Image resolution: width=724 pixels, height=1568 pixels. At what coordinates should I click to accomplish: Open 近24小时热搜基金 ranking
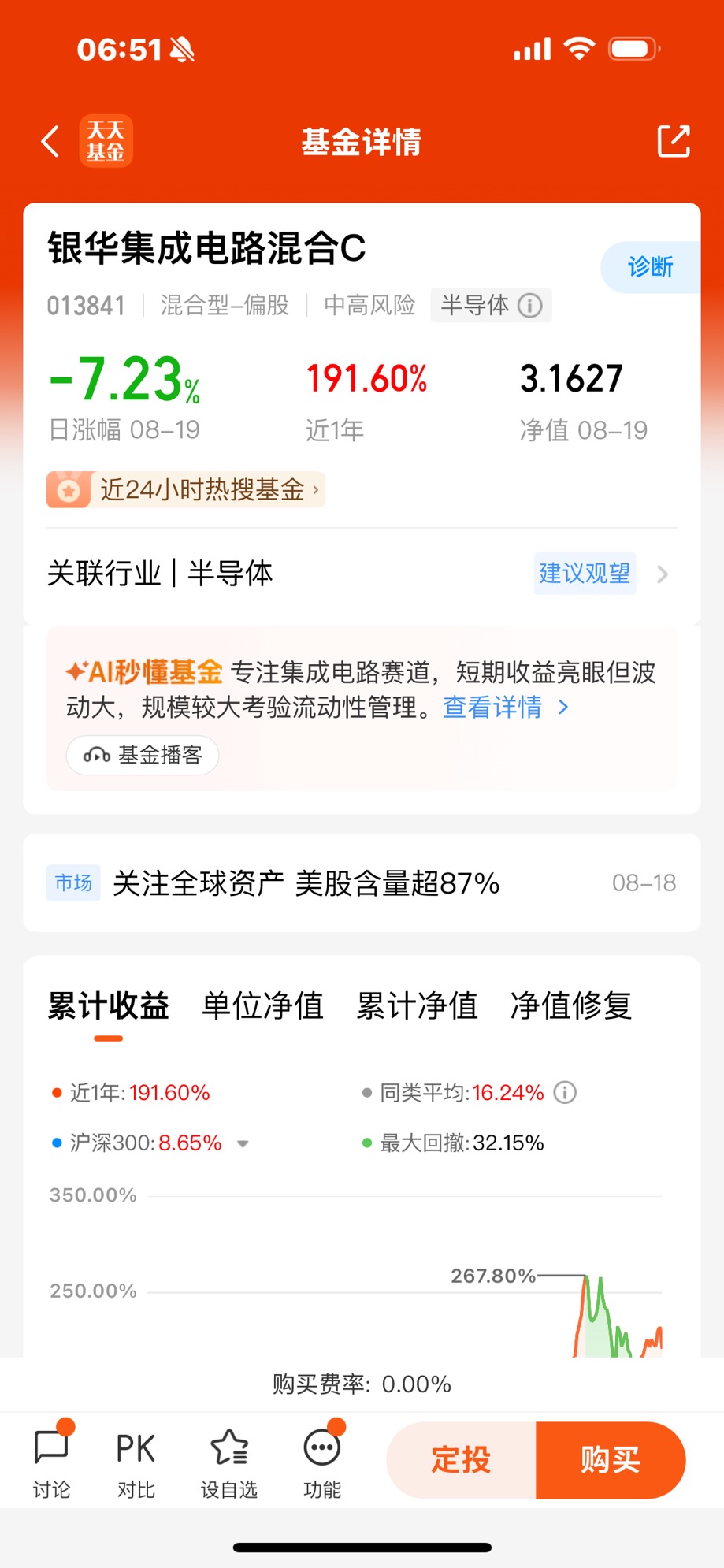[x=186, y=490]
